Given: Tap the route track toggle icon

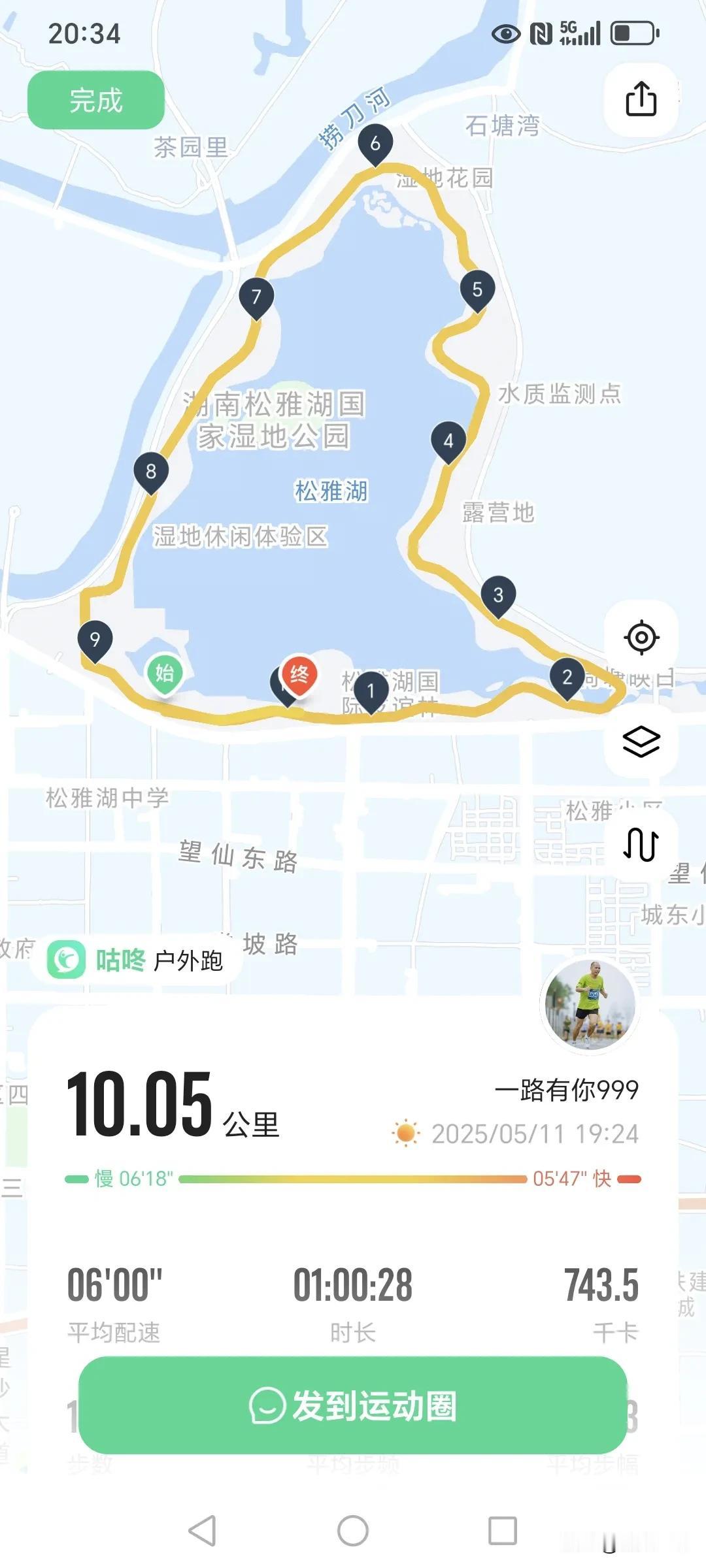Looking at the screenshot, I should click(641, 844).
